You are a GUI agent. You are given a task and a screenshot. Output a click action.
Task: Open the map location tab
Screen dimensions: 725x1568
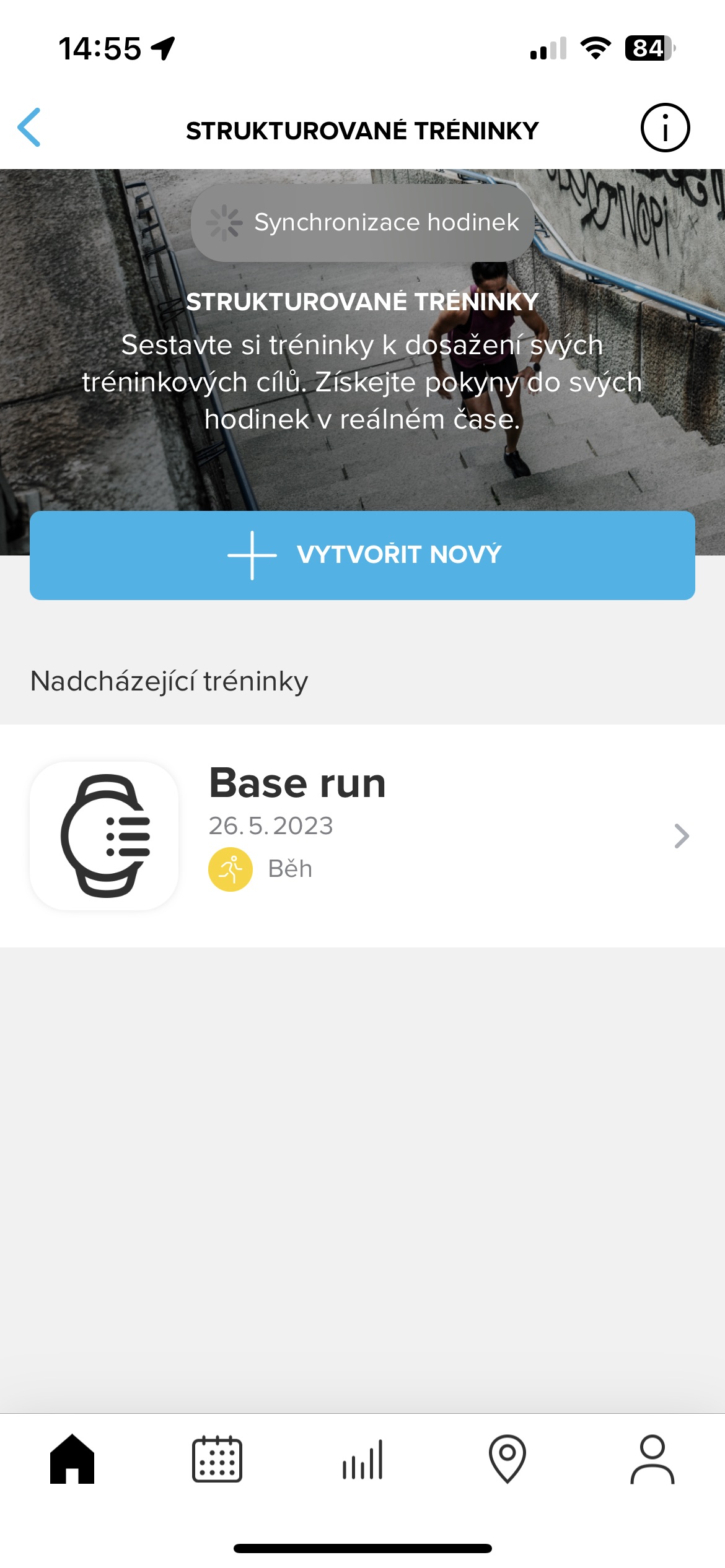click(507, 1459)
